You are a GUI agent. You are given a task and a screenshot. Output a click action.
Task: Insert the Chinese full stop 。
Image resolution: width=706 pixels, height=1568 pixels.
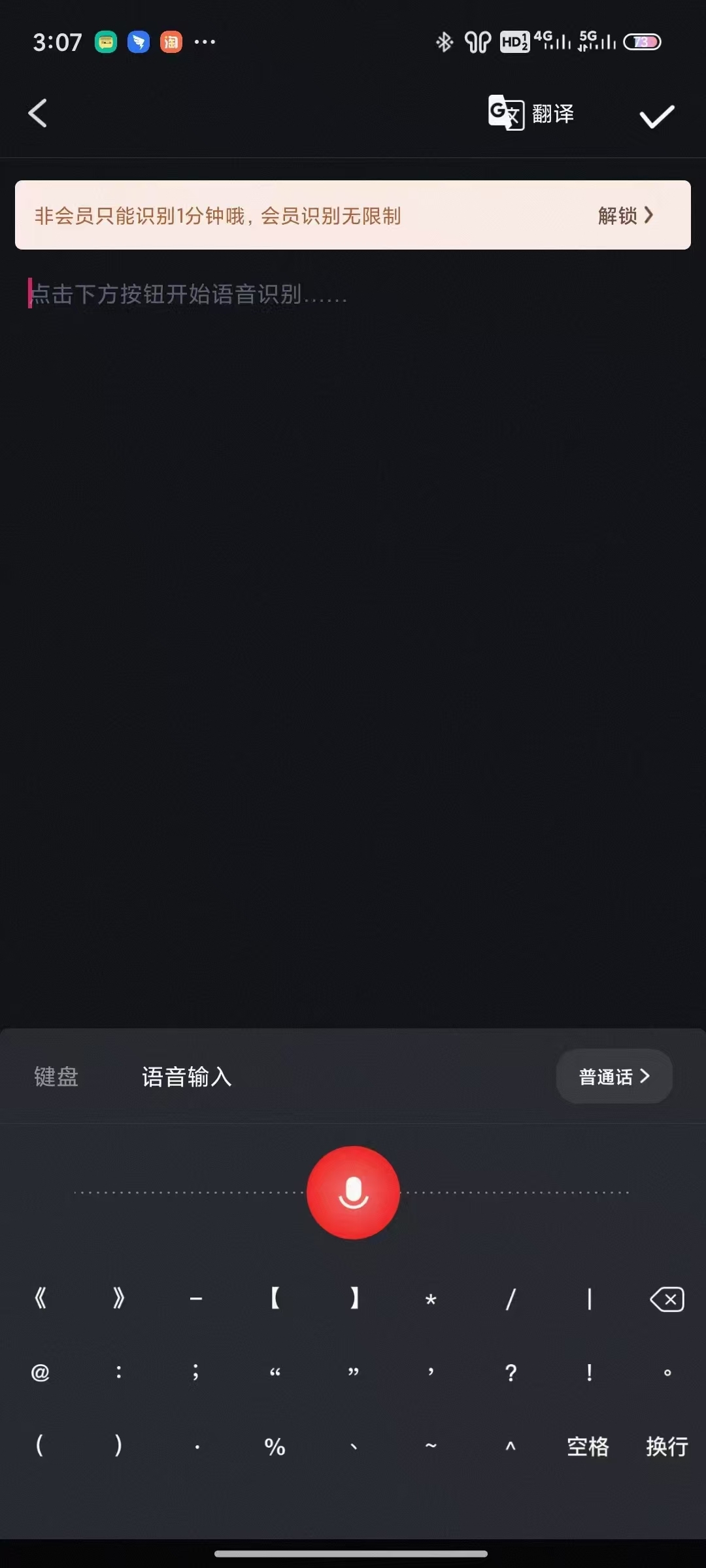tap(667, 1373)
